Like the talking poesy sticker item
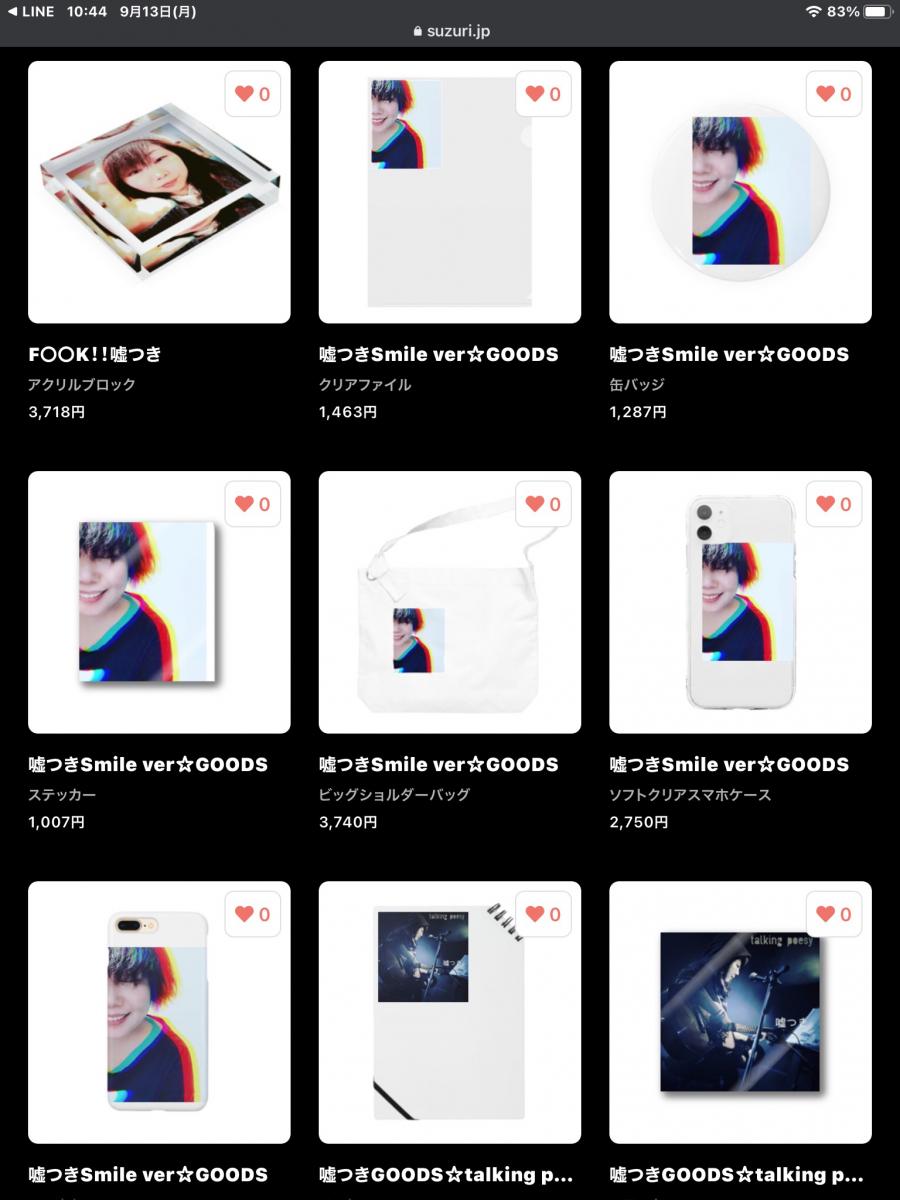This screenshot has height=1200, width=900. 834,914
